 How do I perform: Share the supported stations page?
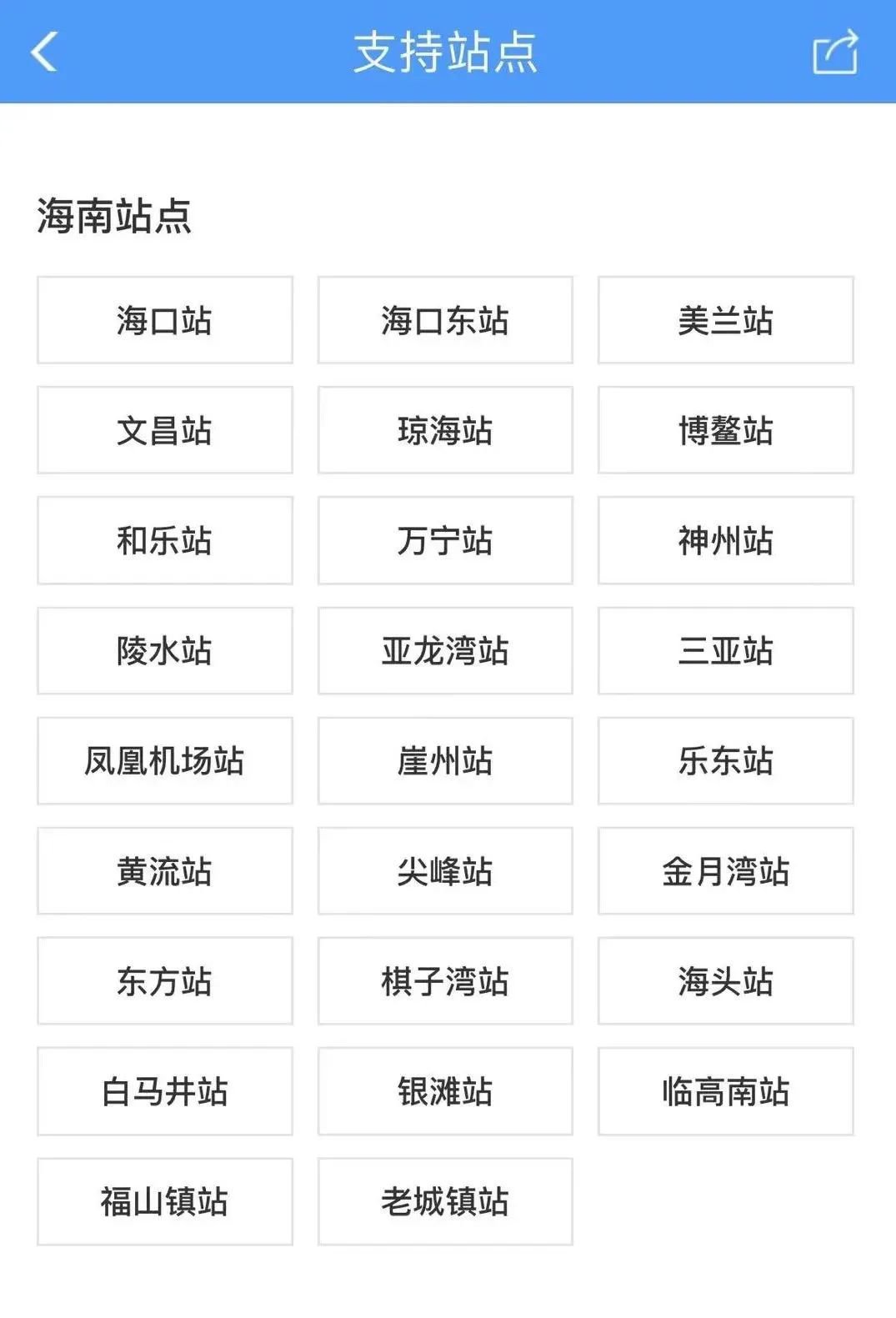tap(834, 52)
